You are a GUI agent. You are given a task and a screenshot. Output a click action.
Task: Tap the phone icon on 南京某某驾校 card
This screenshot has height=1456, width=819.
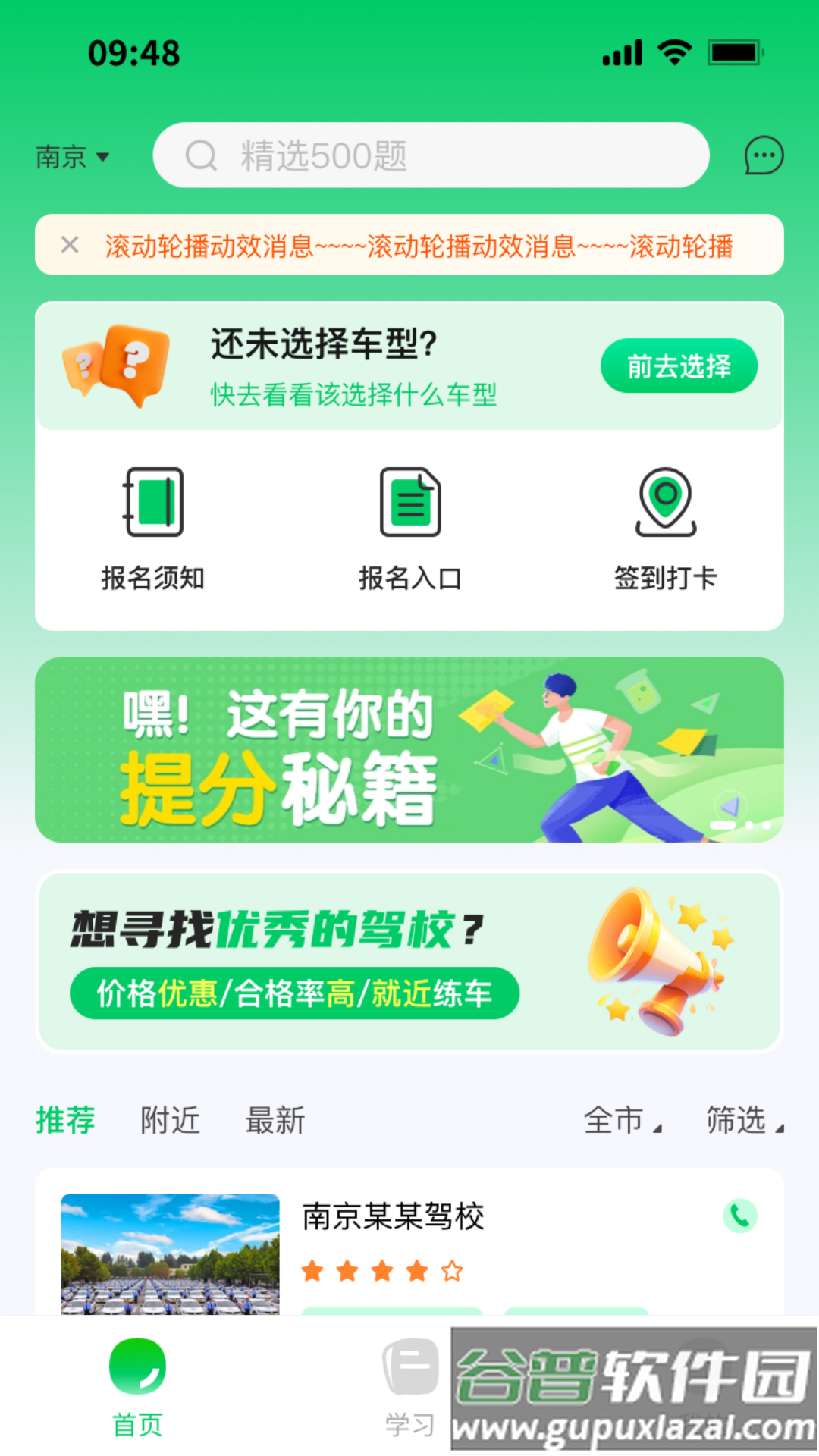pos(739,1214)
